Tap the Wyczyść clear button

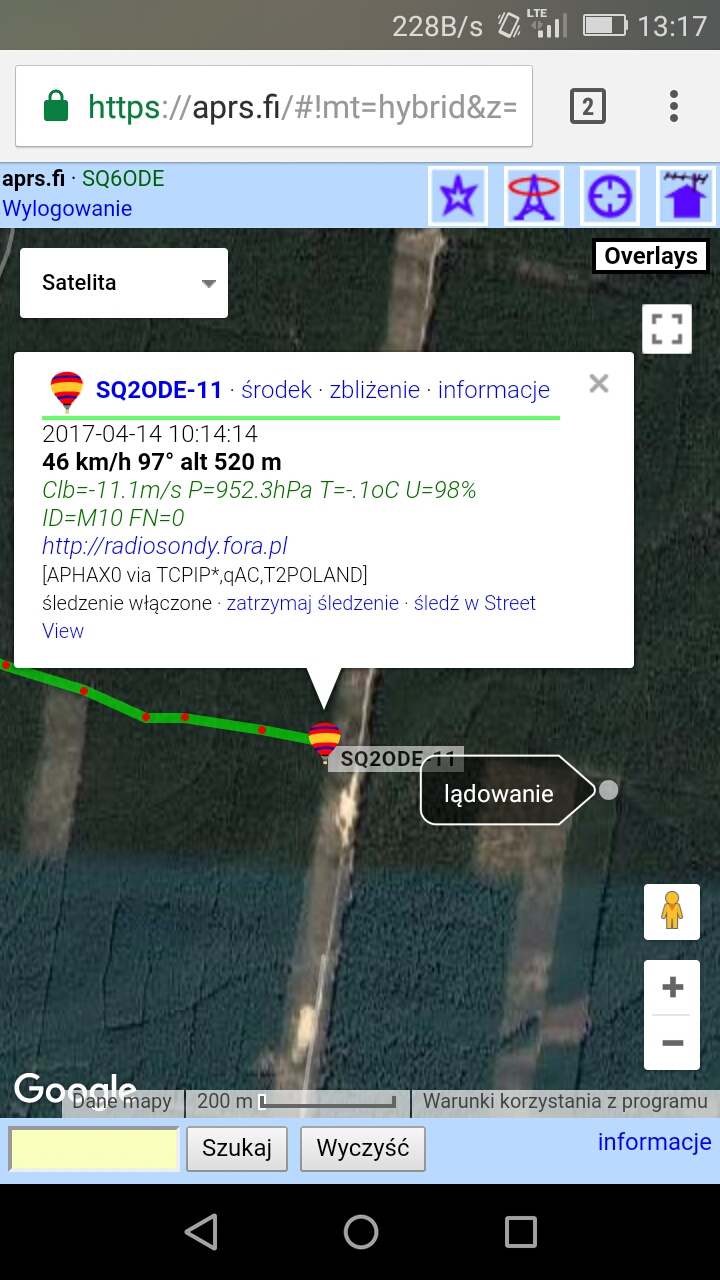[363, 1148]
